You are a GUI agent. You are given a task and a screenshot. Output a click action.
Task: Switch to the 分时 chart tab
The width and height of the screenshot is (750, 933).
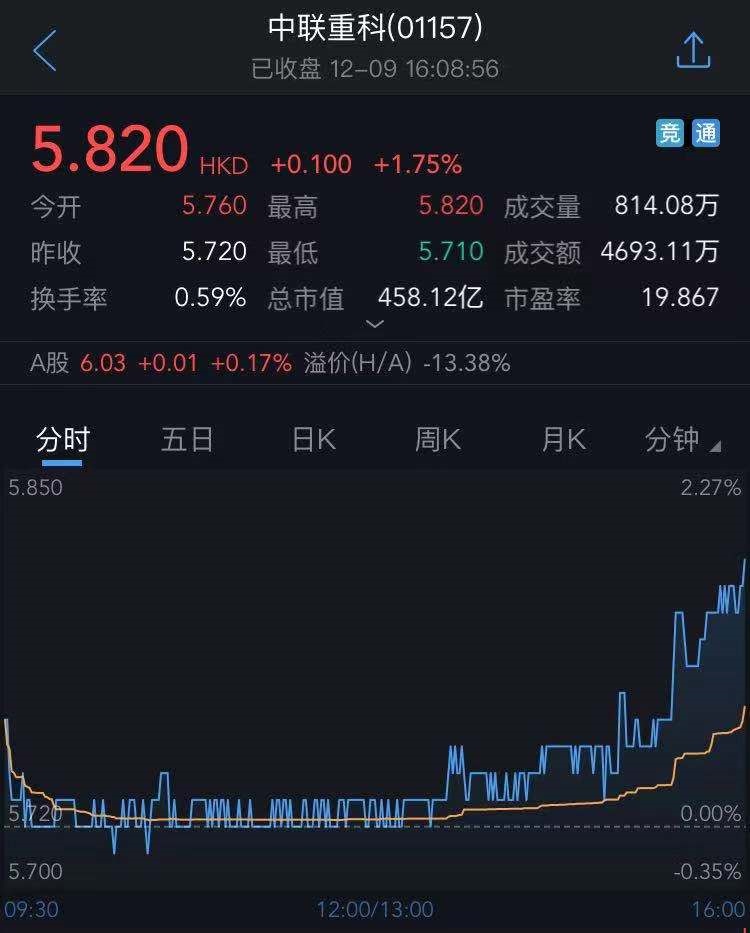click(63, 440)
